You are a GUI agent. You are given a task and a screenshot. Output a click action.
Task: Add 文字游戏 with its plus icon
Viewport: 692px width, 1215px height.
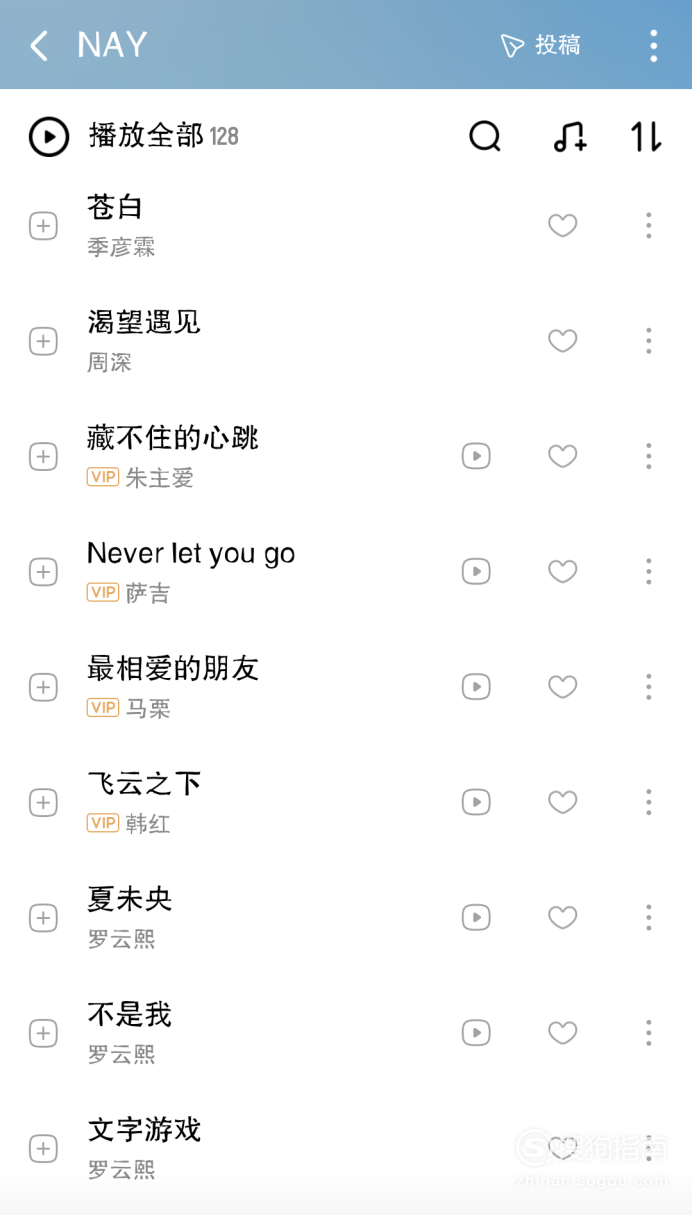tap(43, 1148)
